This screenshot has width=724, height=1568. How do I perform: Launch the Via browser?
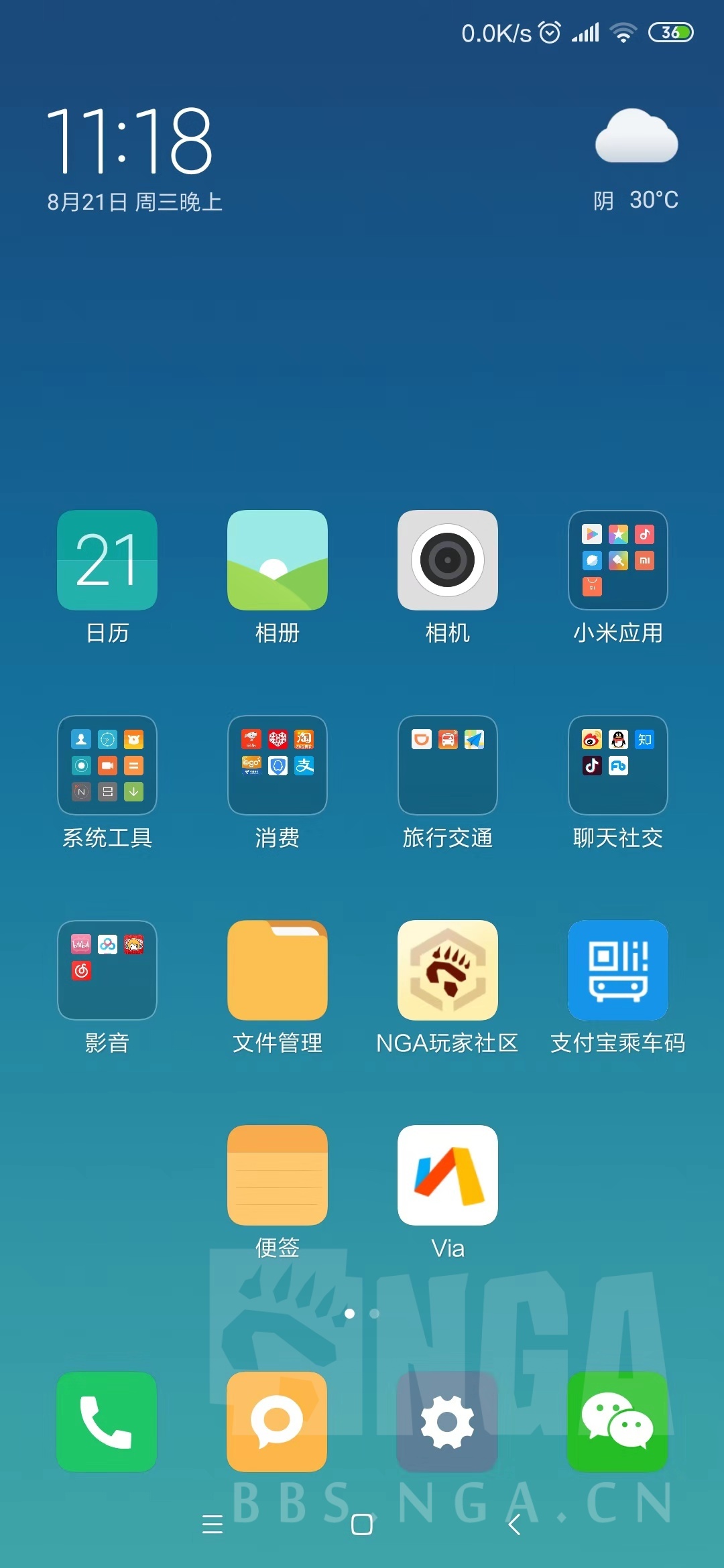pos(448,1175)
